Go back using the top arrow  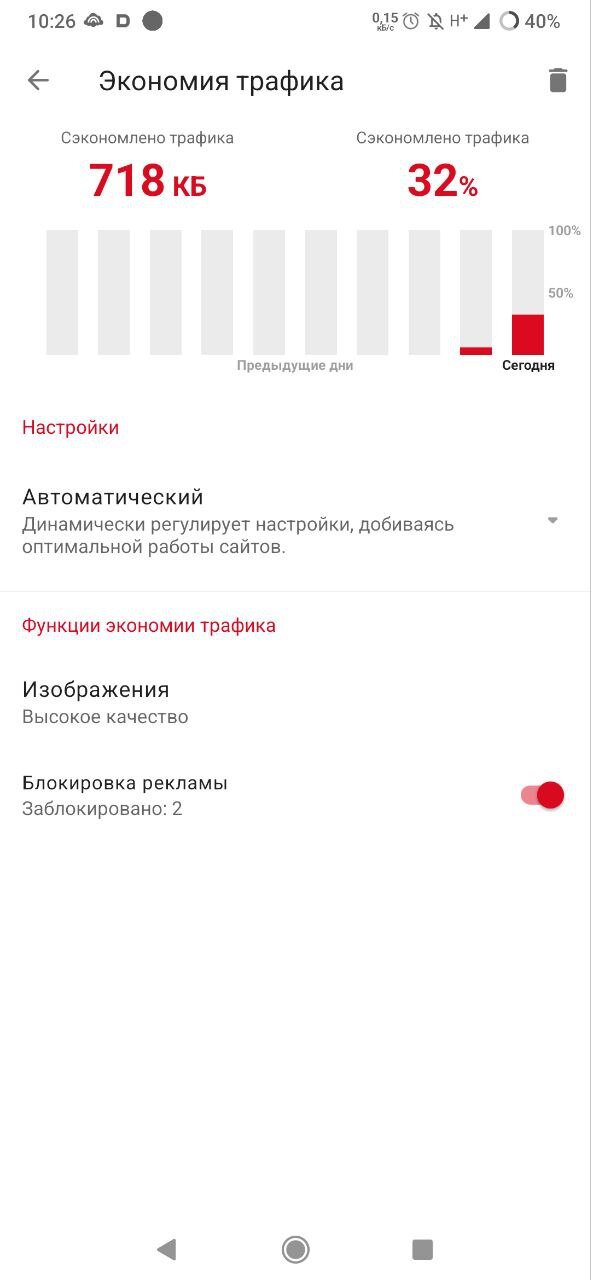tap(38, 81)
